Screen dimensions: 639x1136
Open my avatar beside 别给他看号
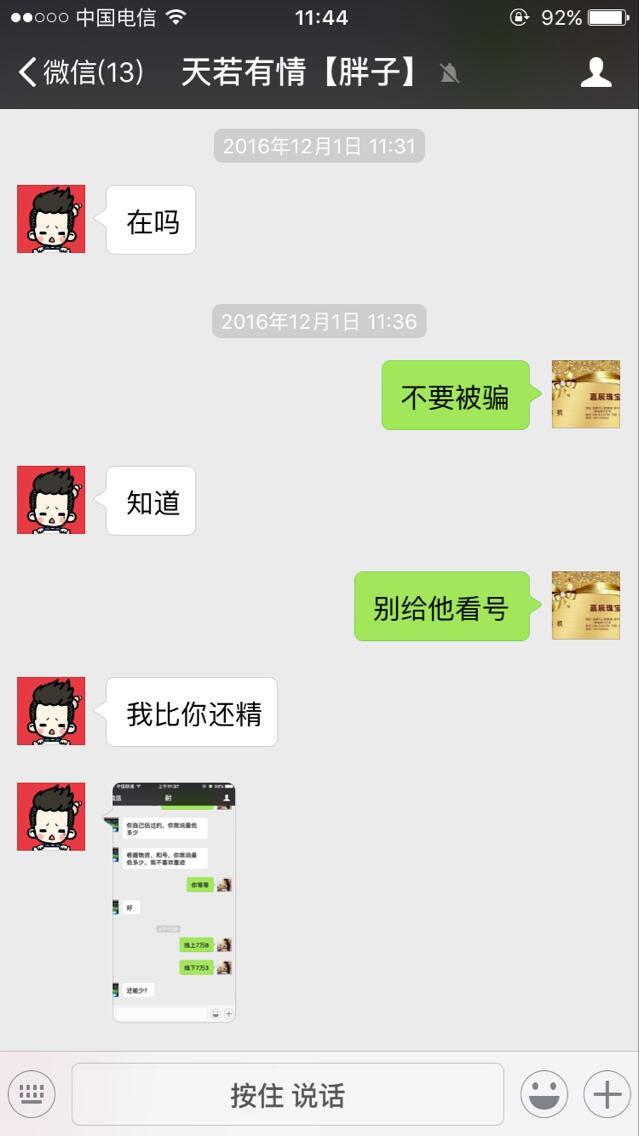[586, 605]
